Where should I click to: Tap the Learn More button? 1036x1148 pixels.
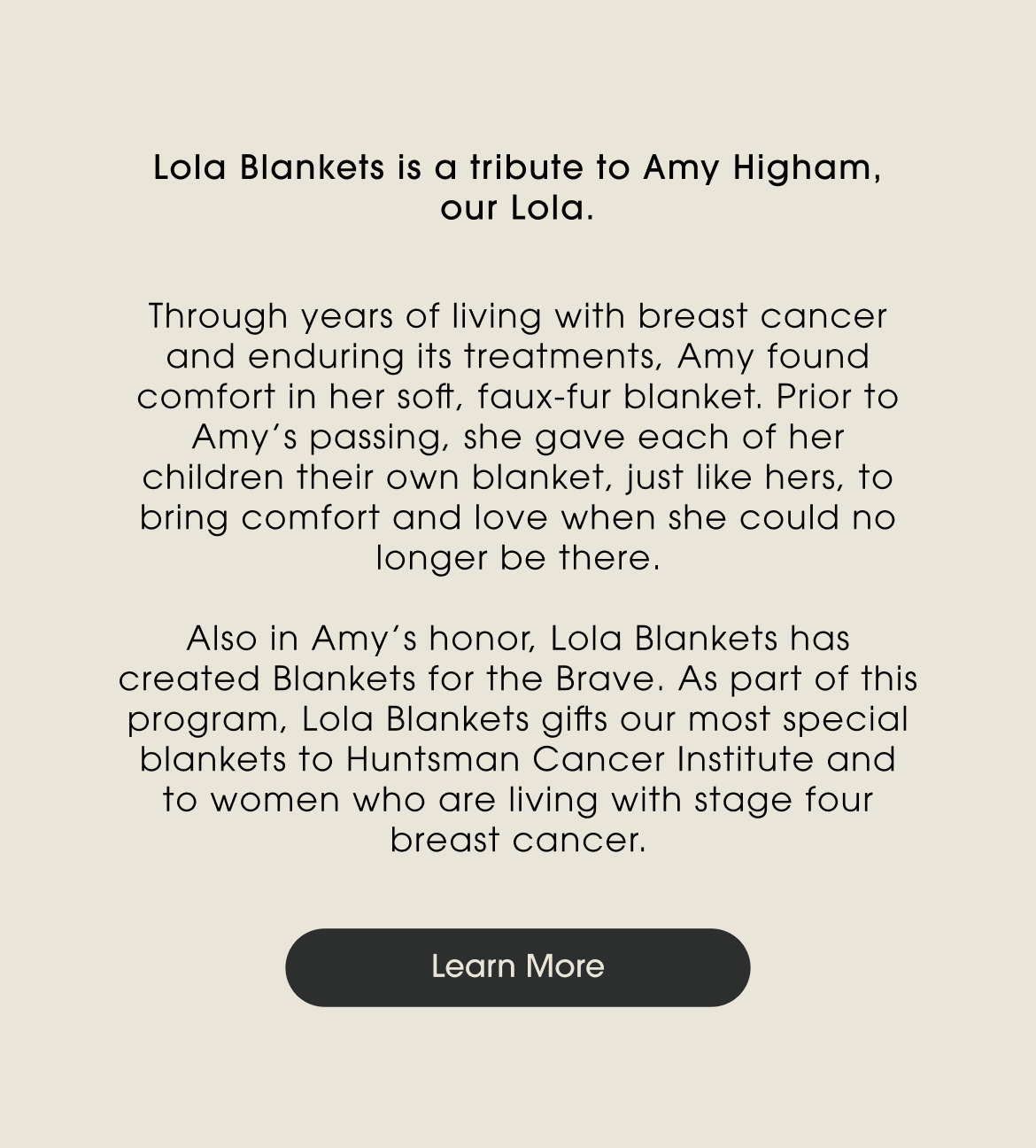[517, 966]
